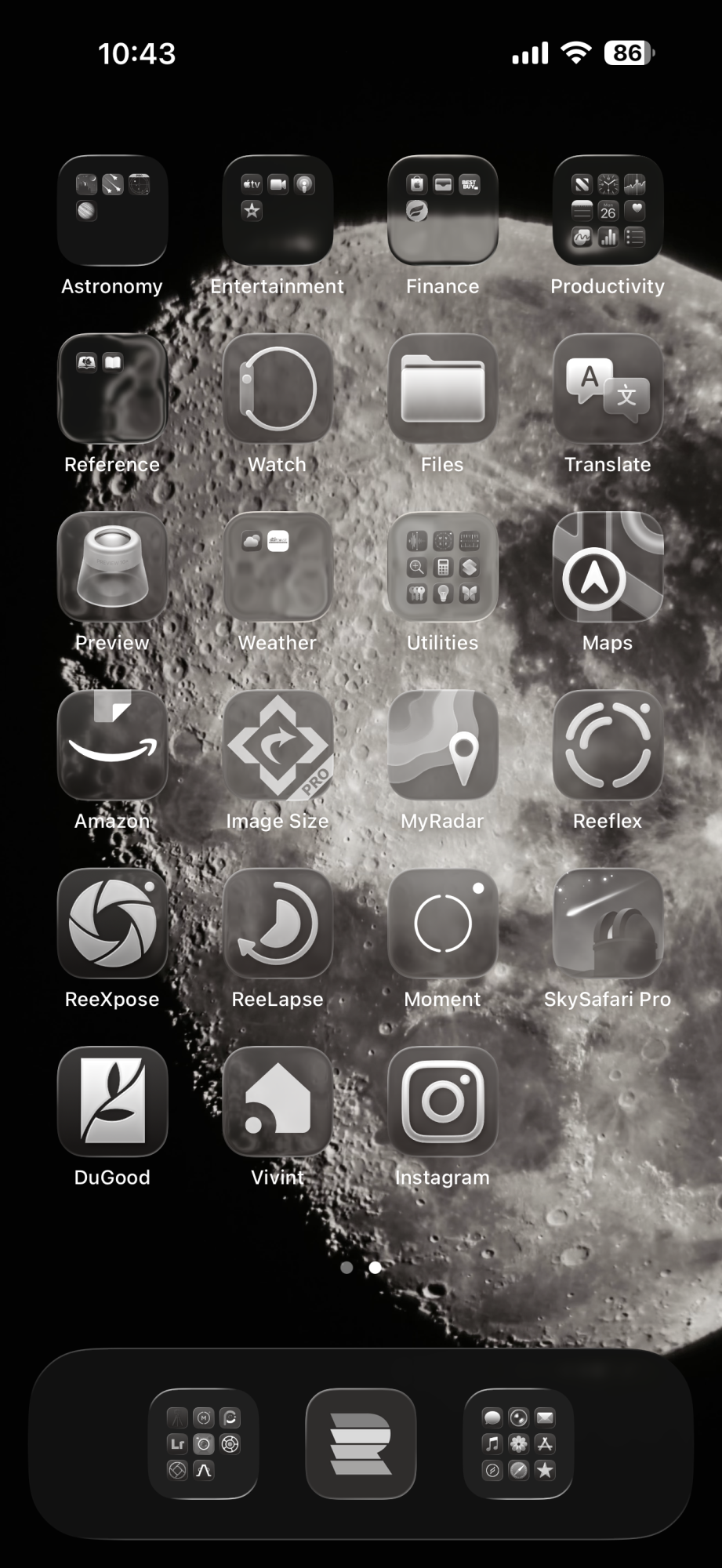Open the Productivity folder
This screenshot has width=722, height=1568.
click(608, 210)
